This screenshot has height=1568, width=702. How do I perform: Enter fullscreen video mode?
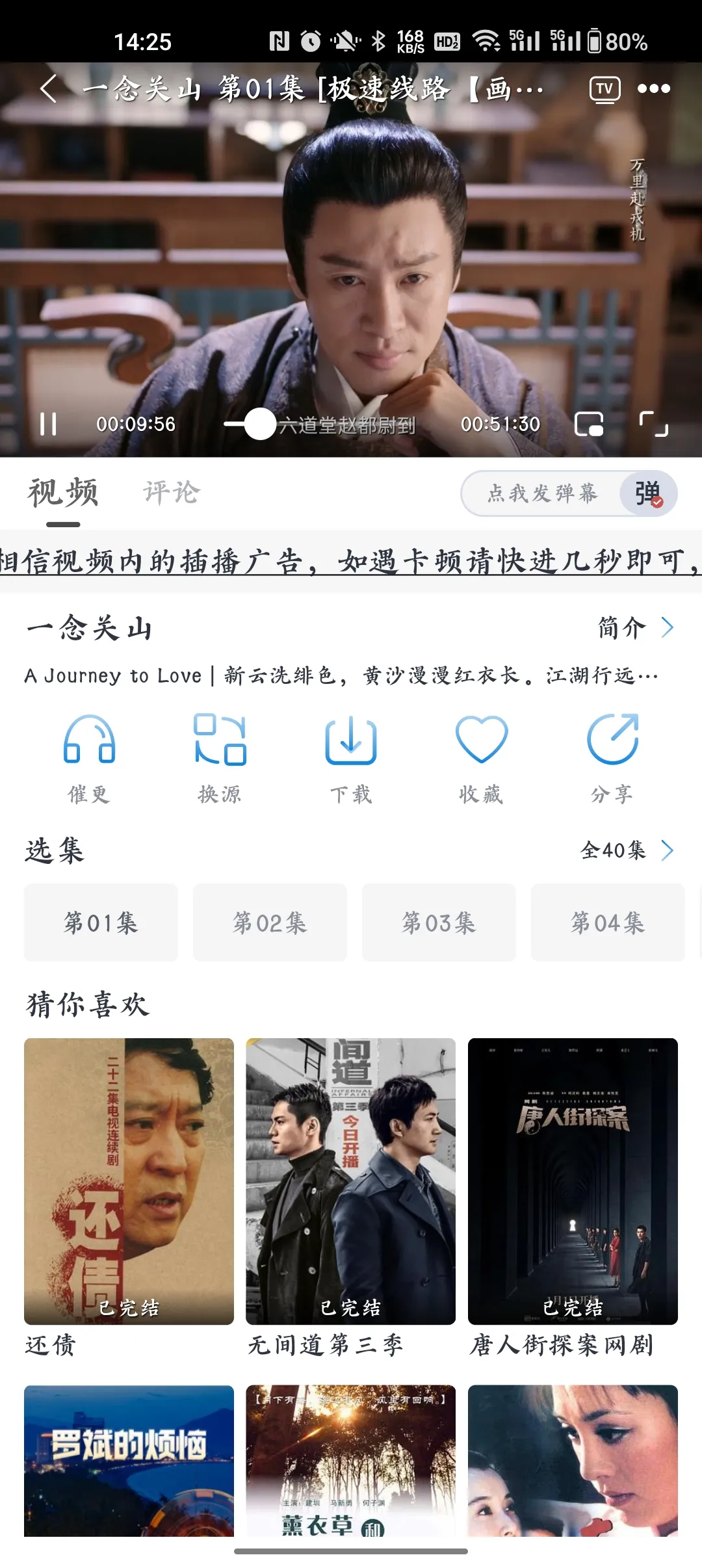(653, 425)
